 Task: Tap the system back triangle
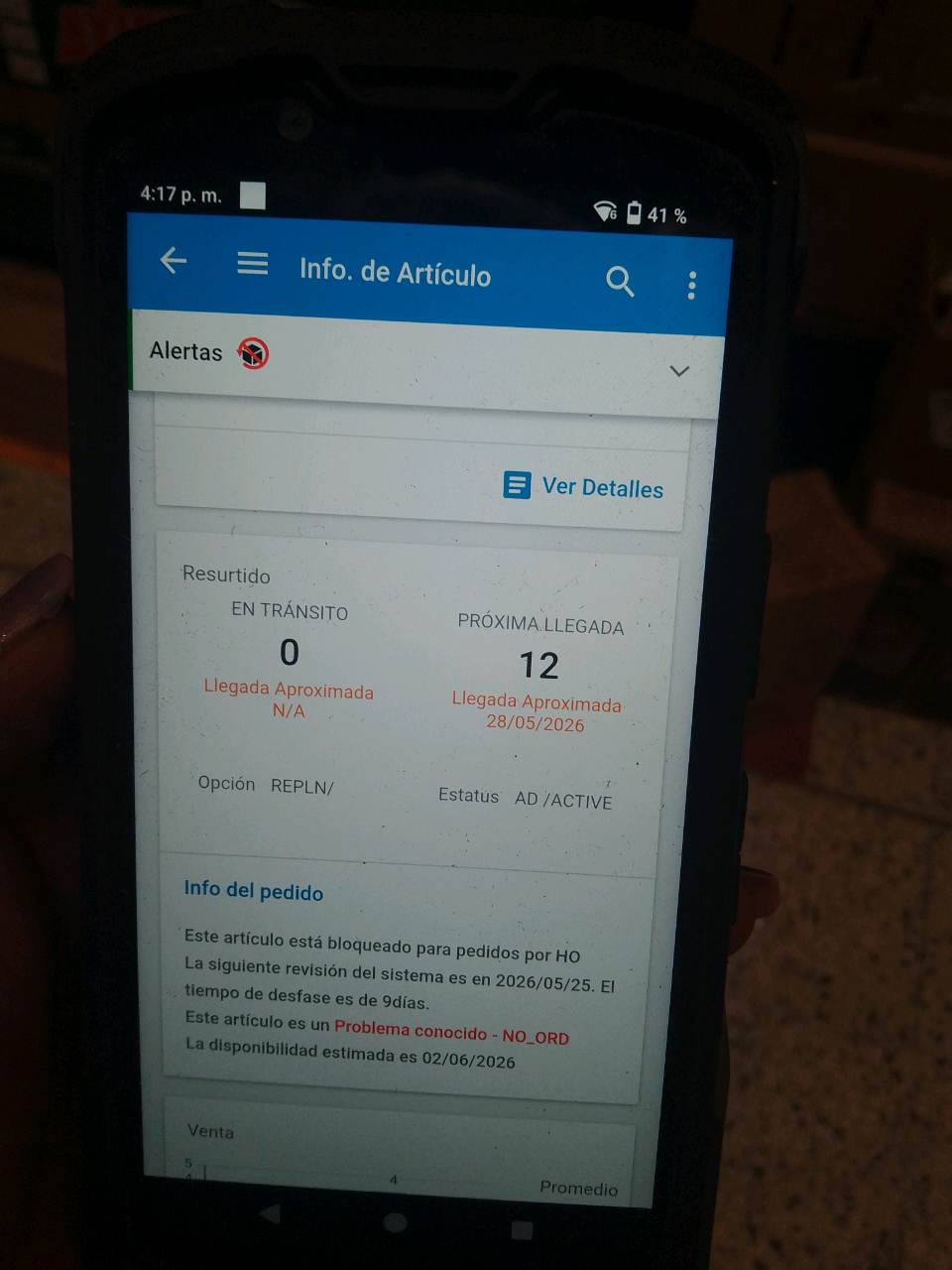[269, 1214]
